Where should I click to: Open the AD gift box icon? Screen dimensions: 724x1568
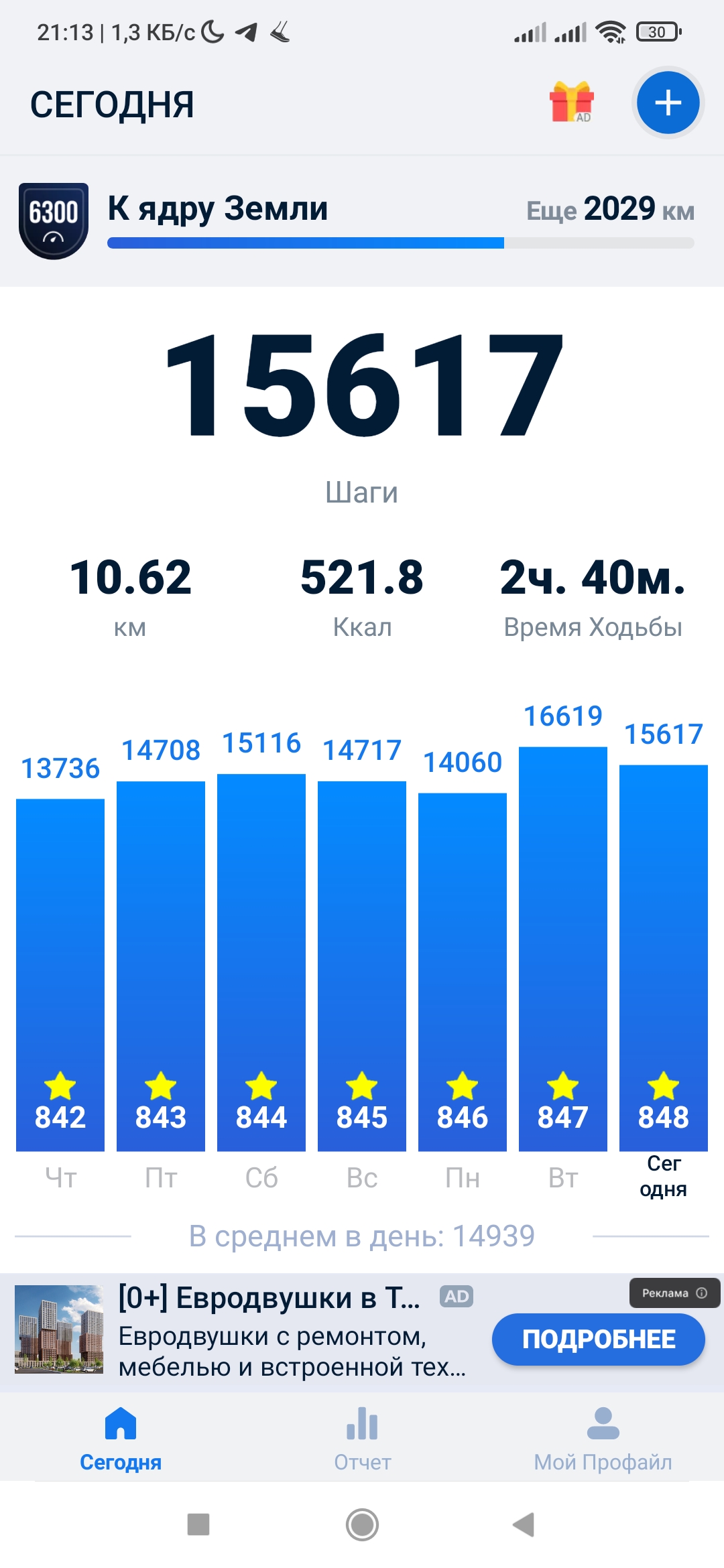coord(571,103)
